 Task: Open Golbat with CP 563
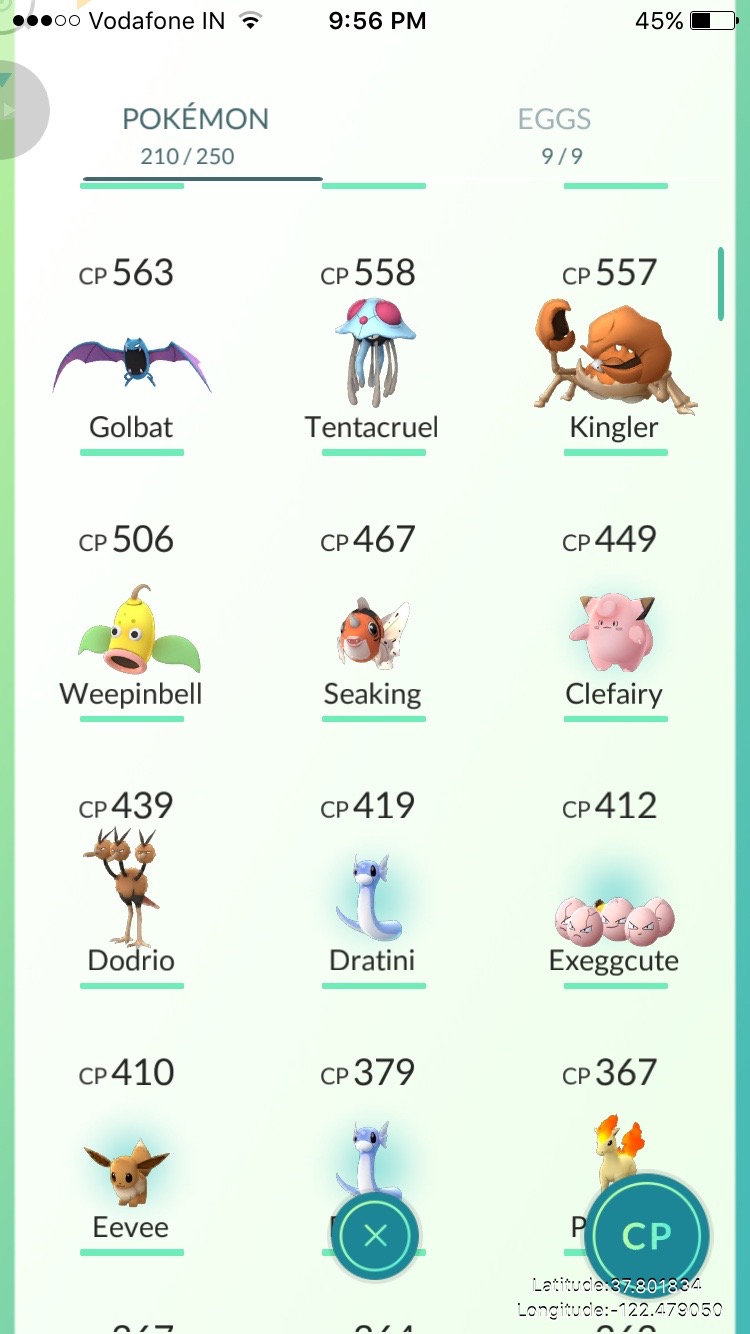pos(132,355)
